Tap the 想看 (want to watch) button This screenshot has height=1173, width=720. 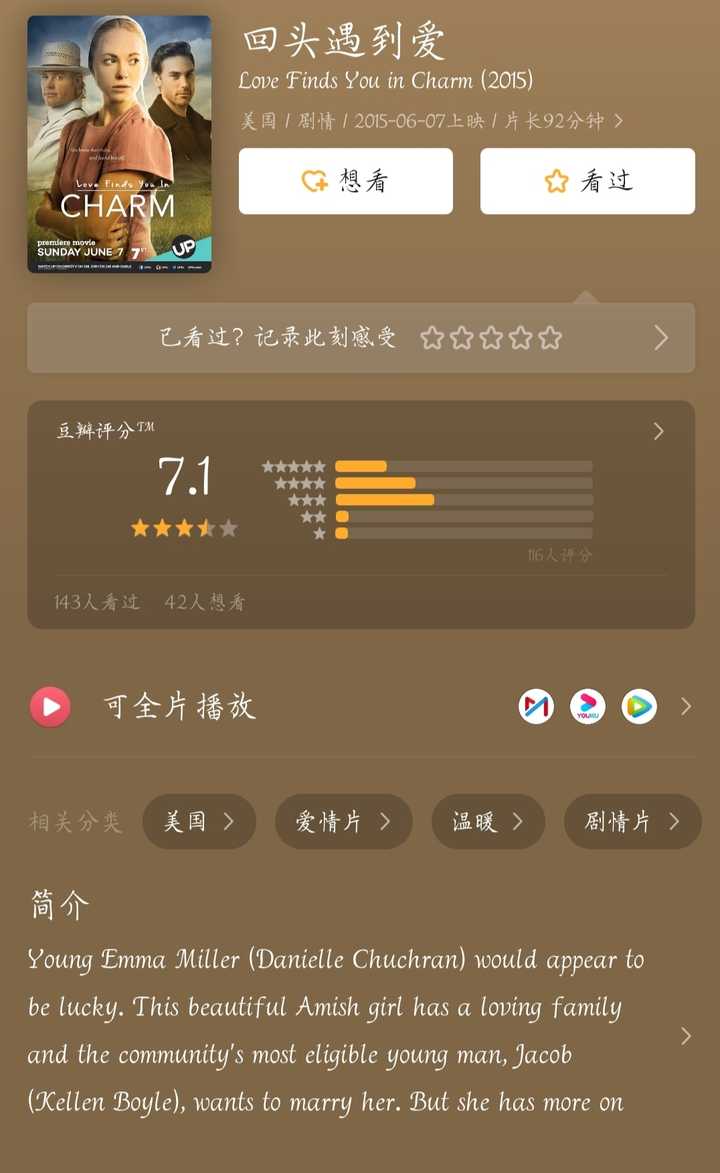(345, 181)
